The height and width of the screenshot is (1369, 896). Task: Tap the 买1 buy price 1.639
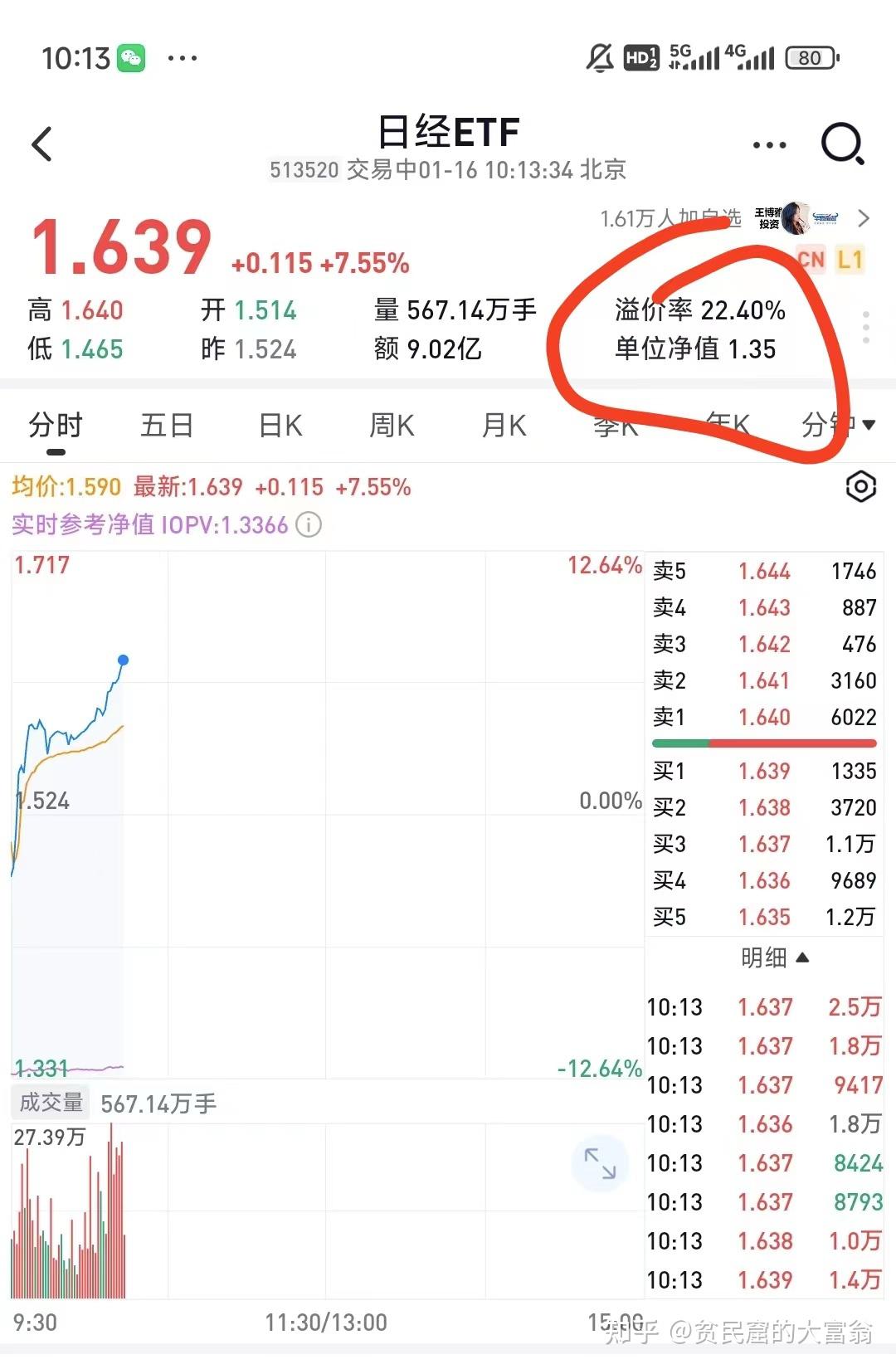765,771
